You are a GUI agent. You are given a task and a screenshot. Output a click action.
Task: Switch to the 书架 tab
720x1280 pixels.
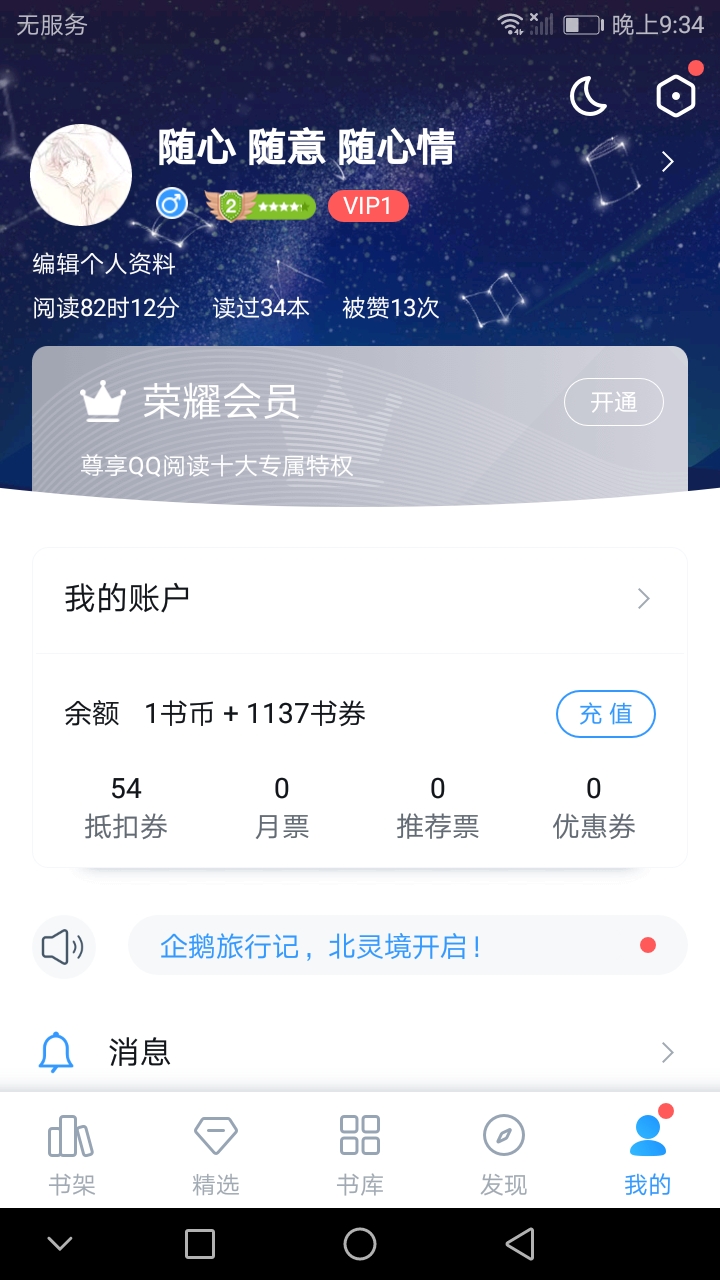coord(72,1155)
